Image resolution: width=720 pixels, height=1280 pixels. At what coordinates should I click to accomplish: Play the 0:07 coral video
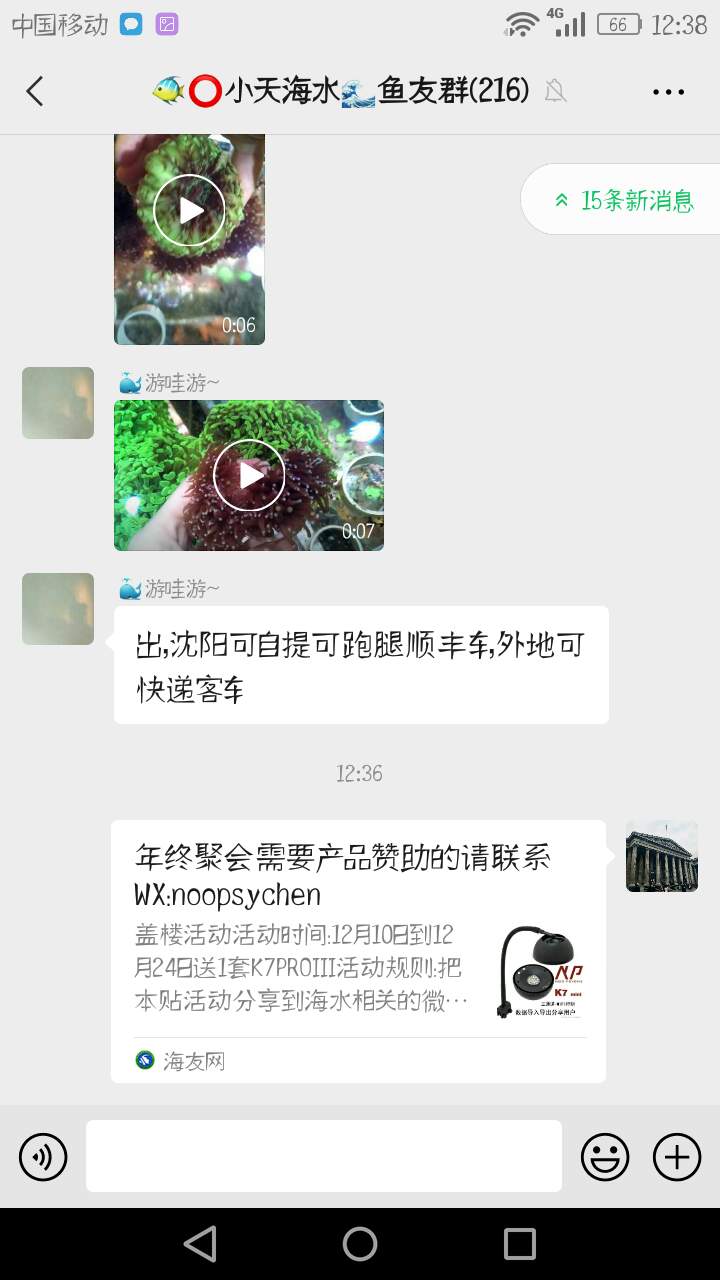(x=249, y=475)
